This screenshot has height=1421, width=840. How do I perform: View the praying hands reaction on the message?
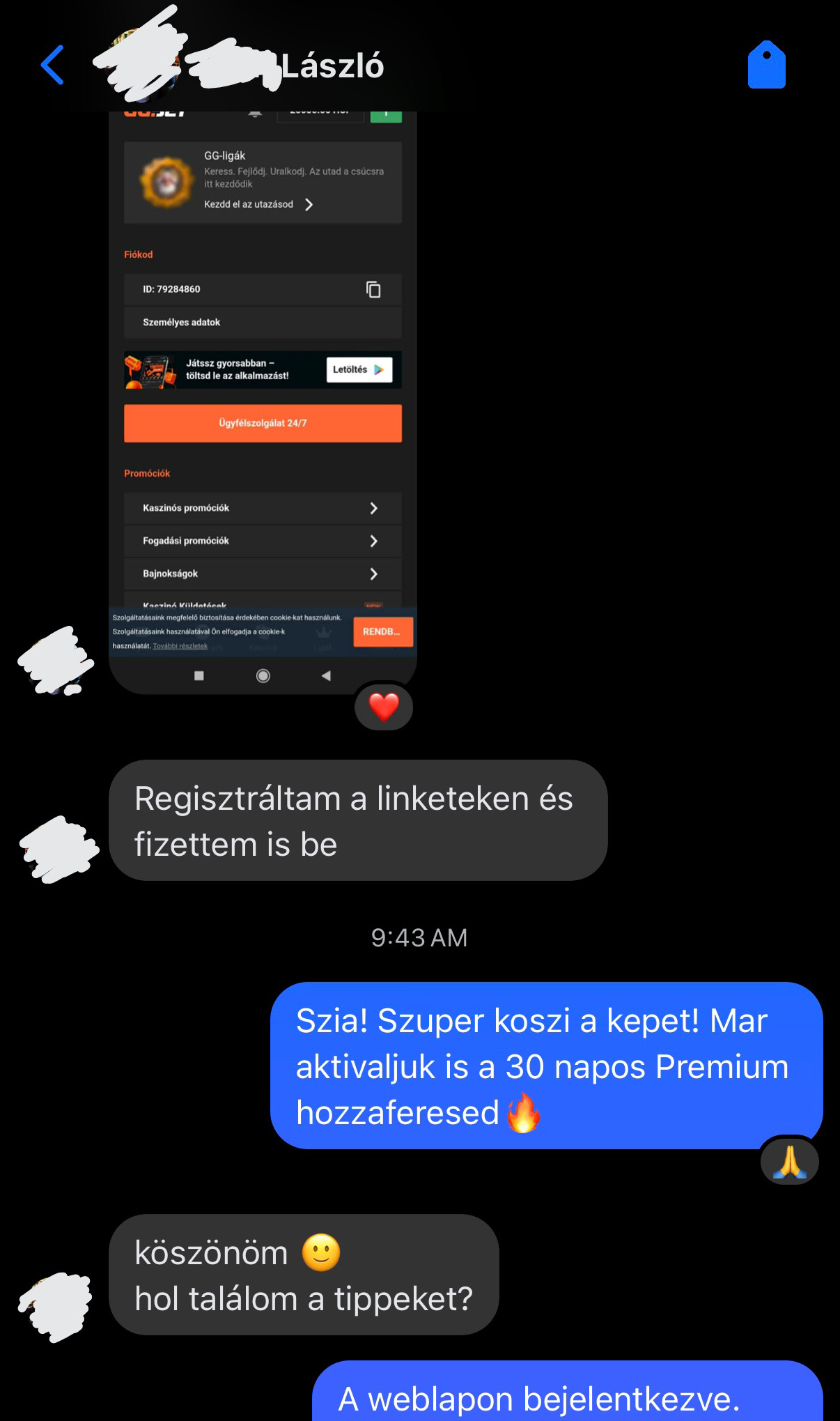789,1162
